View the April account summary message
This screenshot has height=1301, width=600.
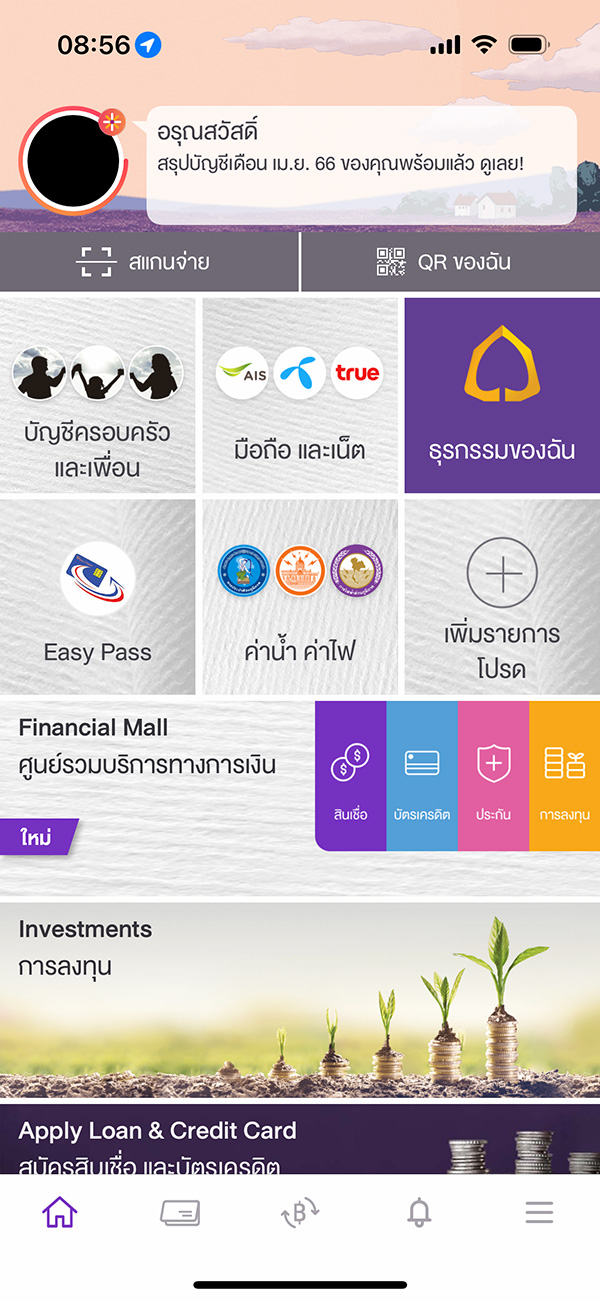361,164
